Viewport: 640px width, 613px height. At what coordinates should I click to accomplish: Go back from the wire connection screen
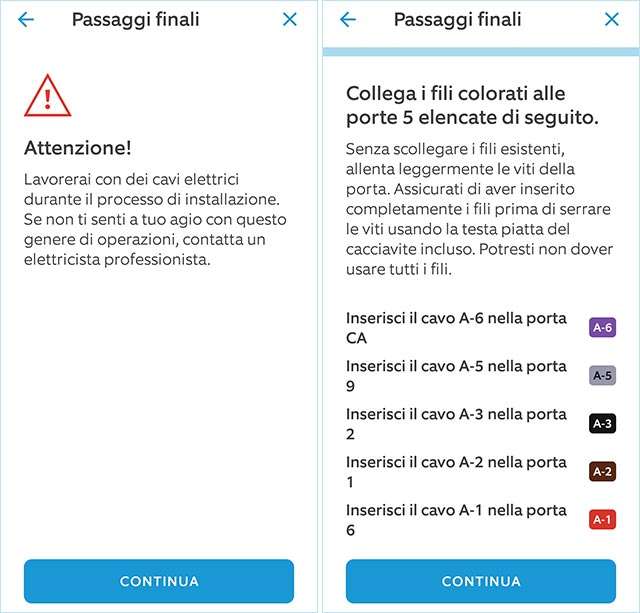click(348, 20)
